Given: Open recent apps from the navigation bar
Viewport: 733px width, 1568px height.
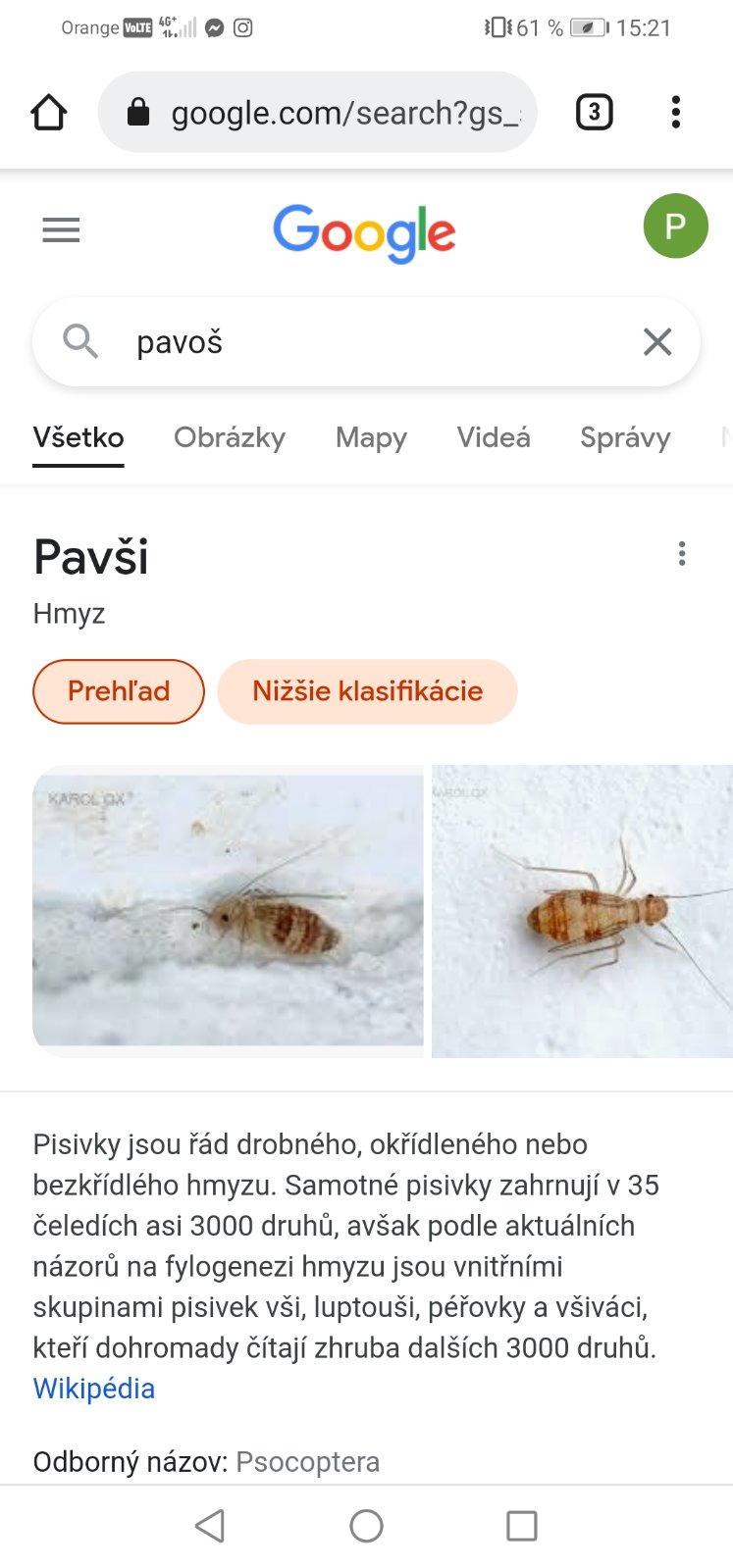Looking at the screenshot, I should pyautogui.click(x=521, y=1526).
